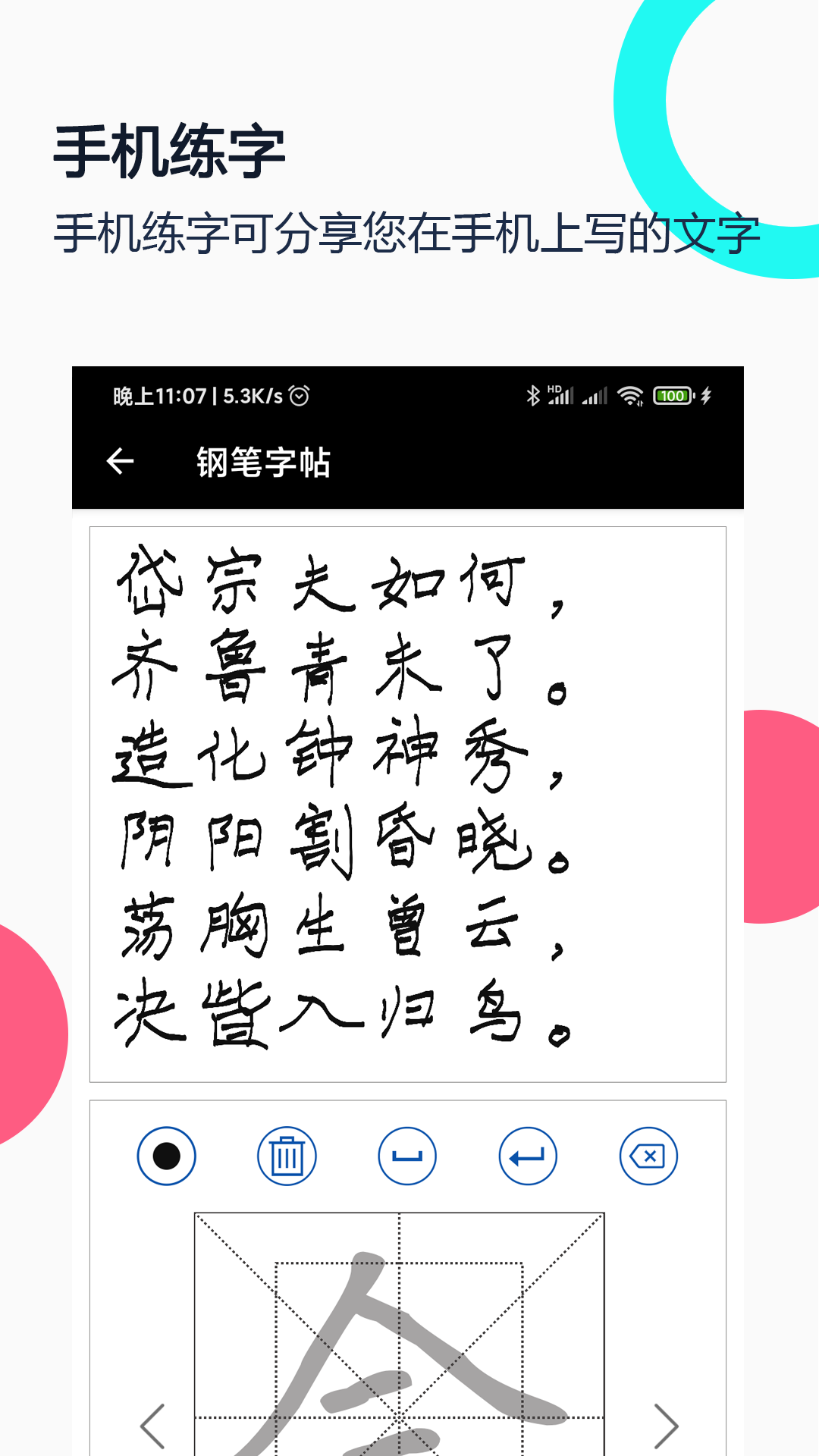The width and height of the screenshot is (819, 1456).
Task: Tap the clock time 晚上11:07
Action: click(x=159, y=395)
